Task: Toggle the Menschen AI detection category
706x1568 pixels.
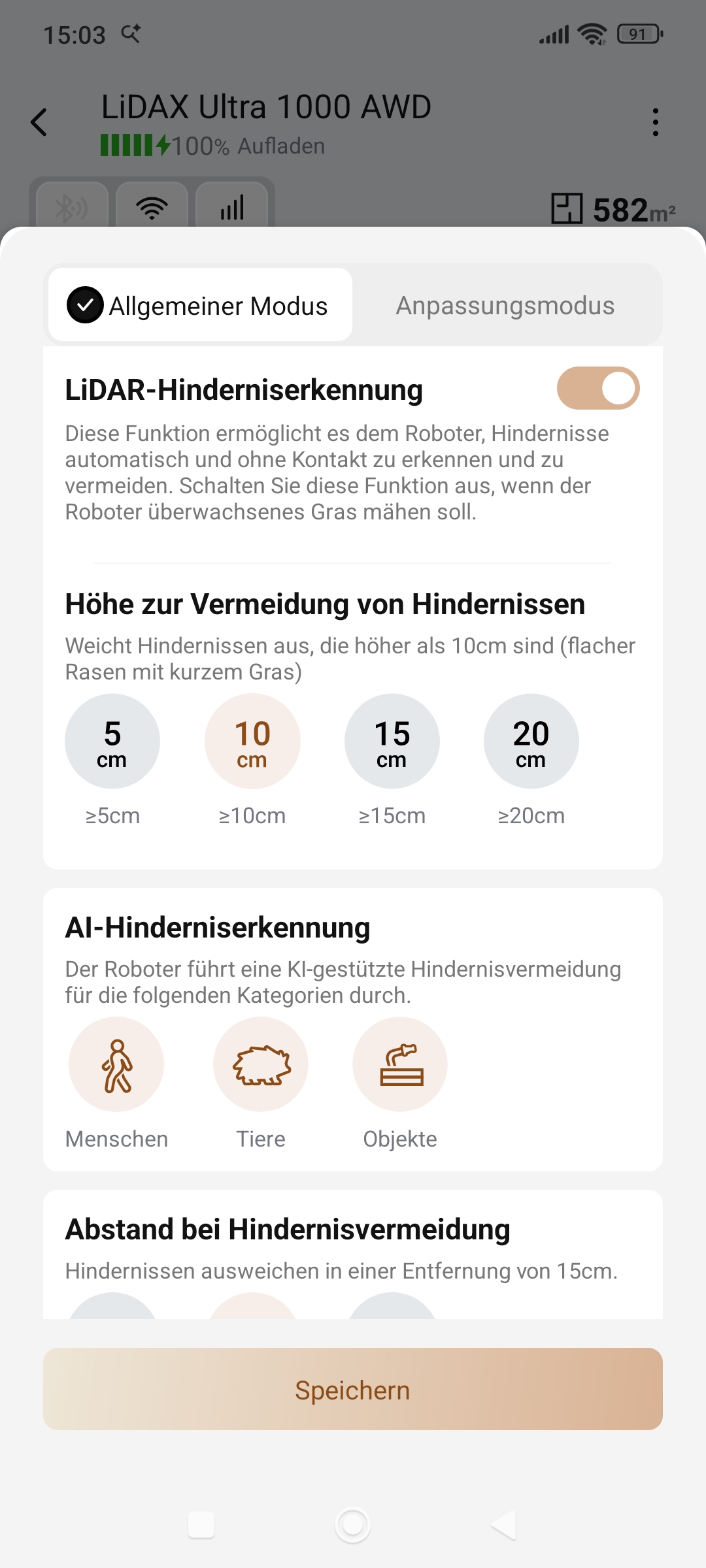Action: click(116, 1064)
